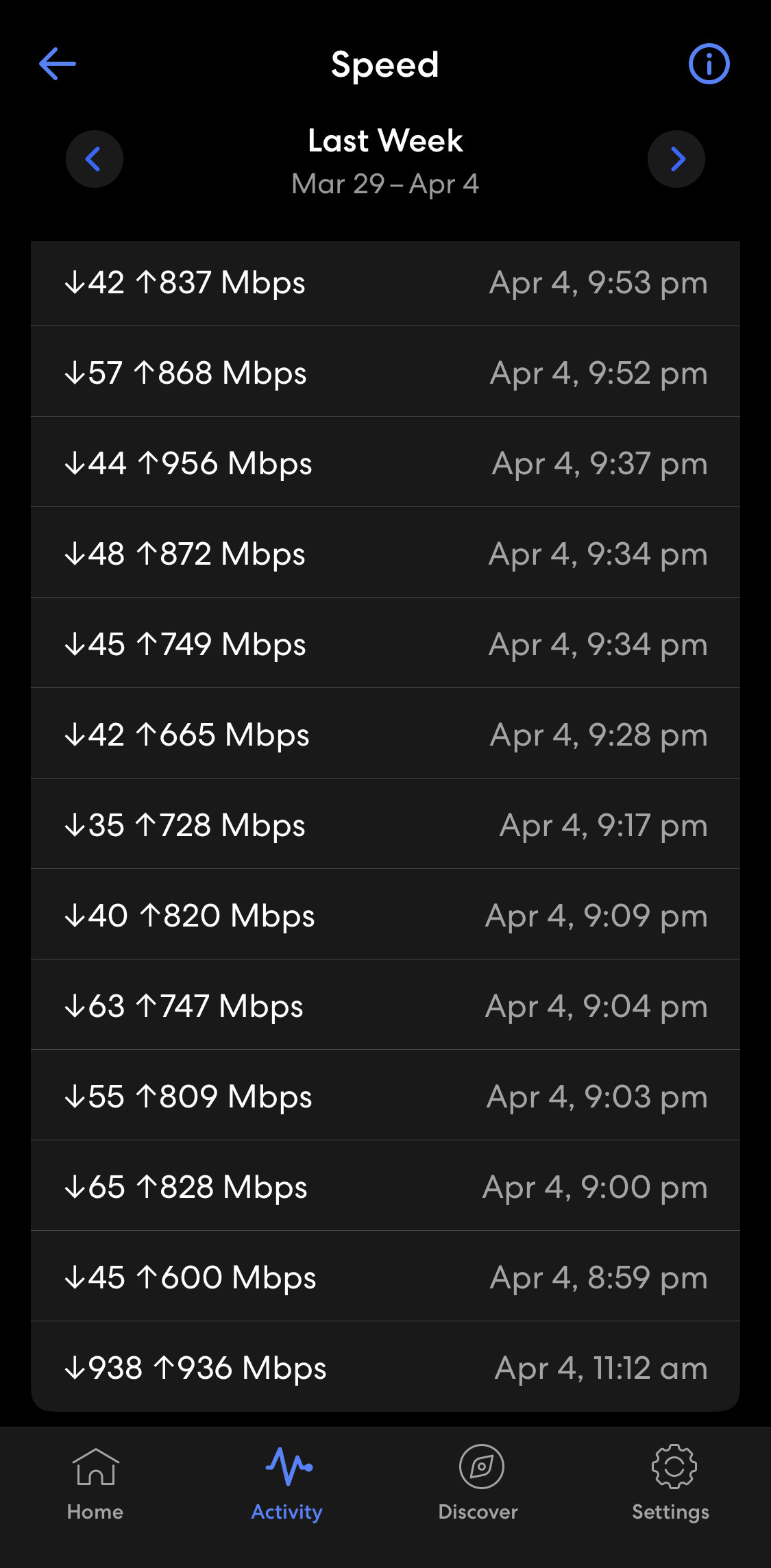Image resolution: width=771 pixels, height=1568 pixels.
Task: Tap the info icon beside Speed title
Action: [709, 64]
